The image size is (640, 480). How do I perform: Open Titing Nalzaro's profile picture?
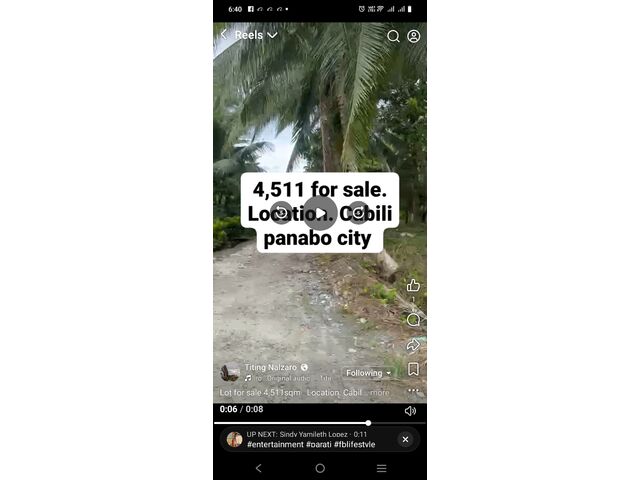[x=230, y=372]
